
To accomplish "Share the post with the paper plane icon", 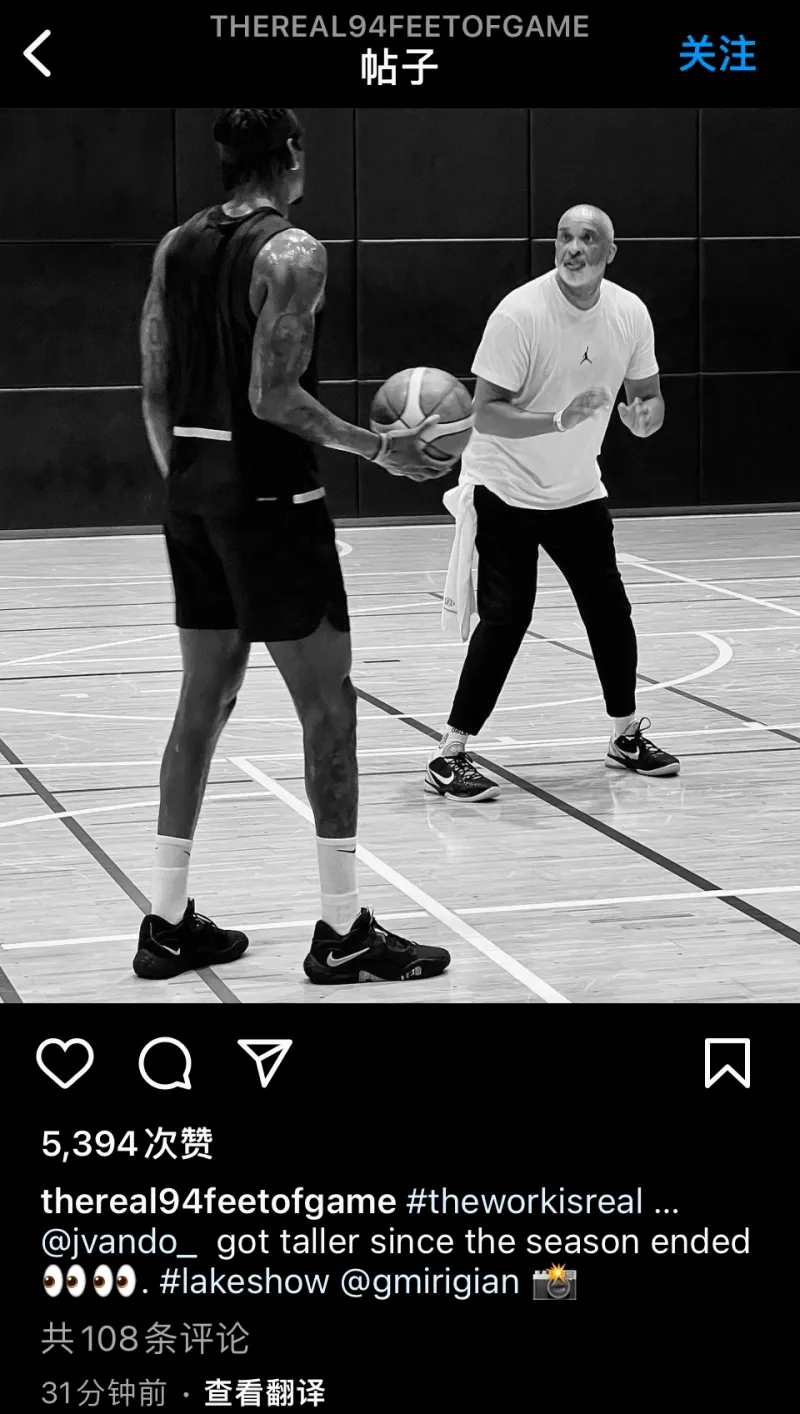I will coord(265,1062).
